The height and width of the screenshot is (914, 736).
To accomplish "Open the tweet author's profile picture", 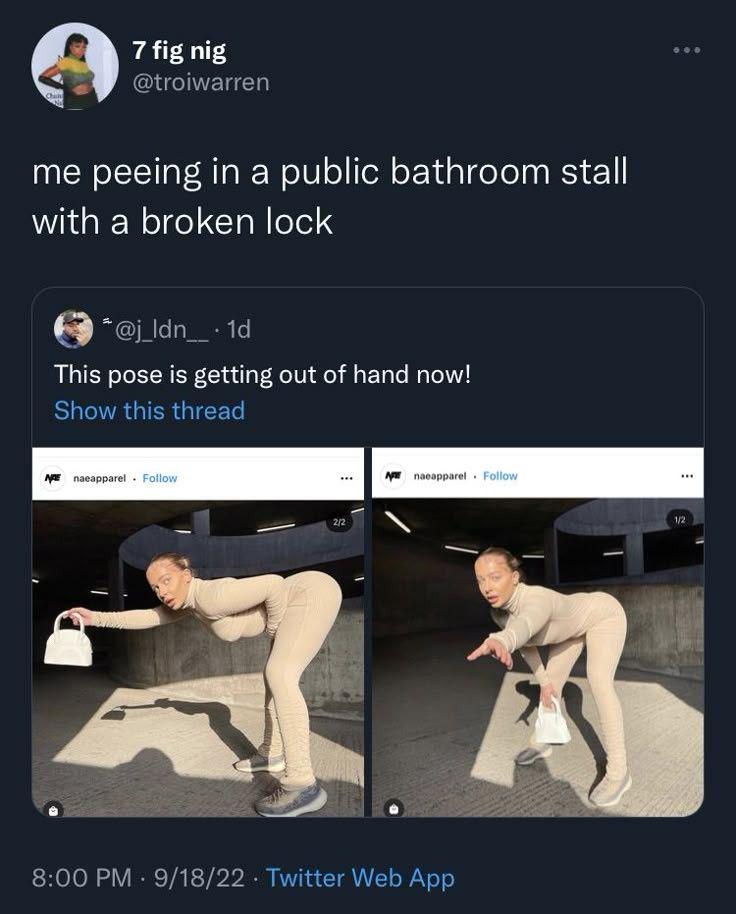I will pyautogui.click(x=74, y=66).
